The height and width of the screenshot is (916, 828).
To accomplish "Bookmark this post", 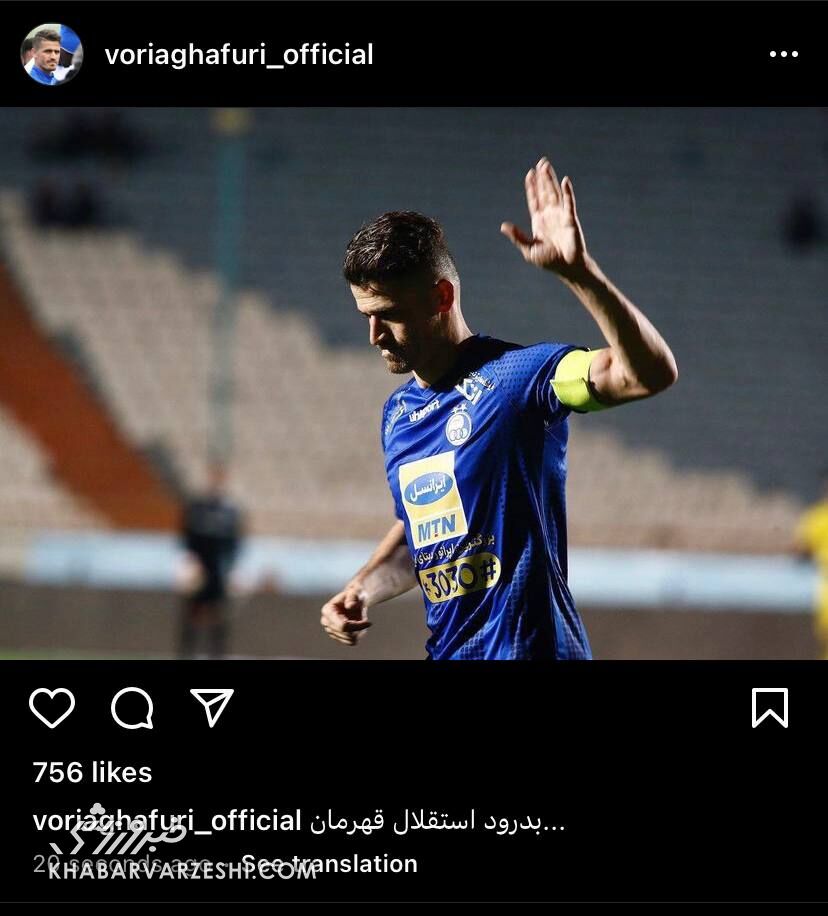I will (769, 708).
